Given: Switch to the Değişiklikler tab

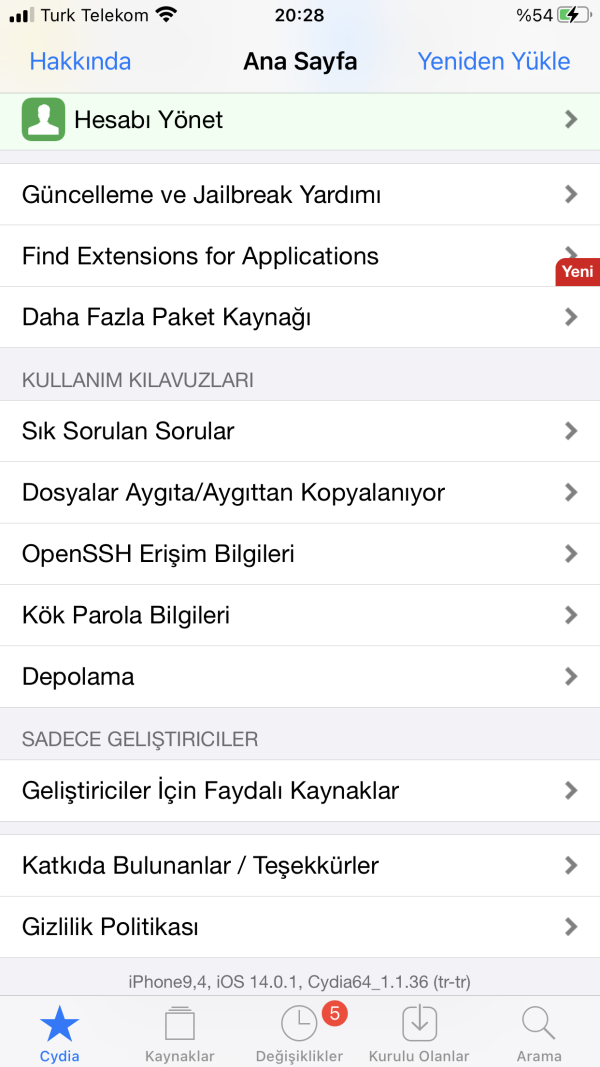Looking at the screenshot, I should tap(300, 1032).
